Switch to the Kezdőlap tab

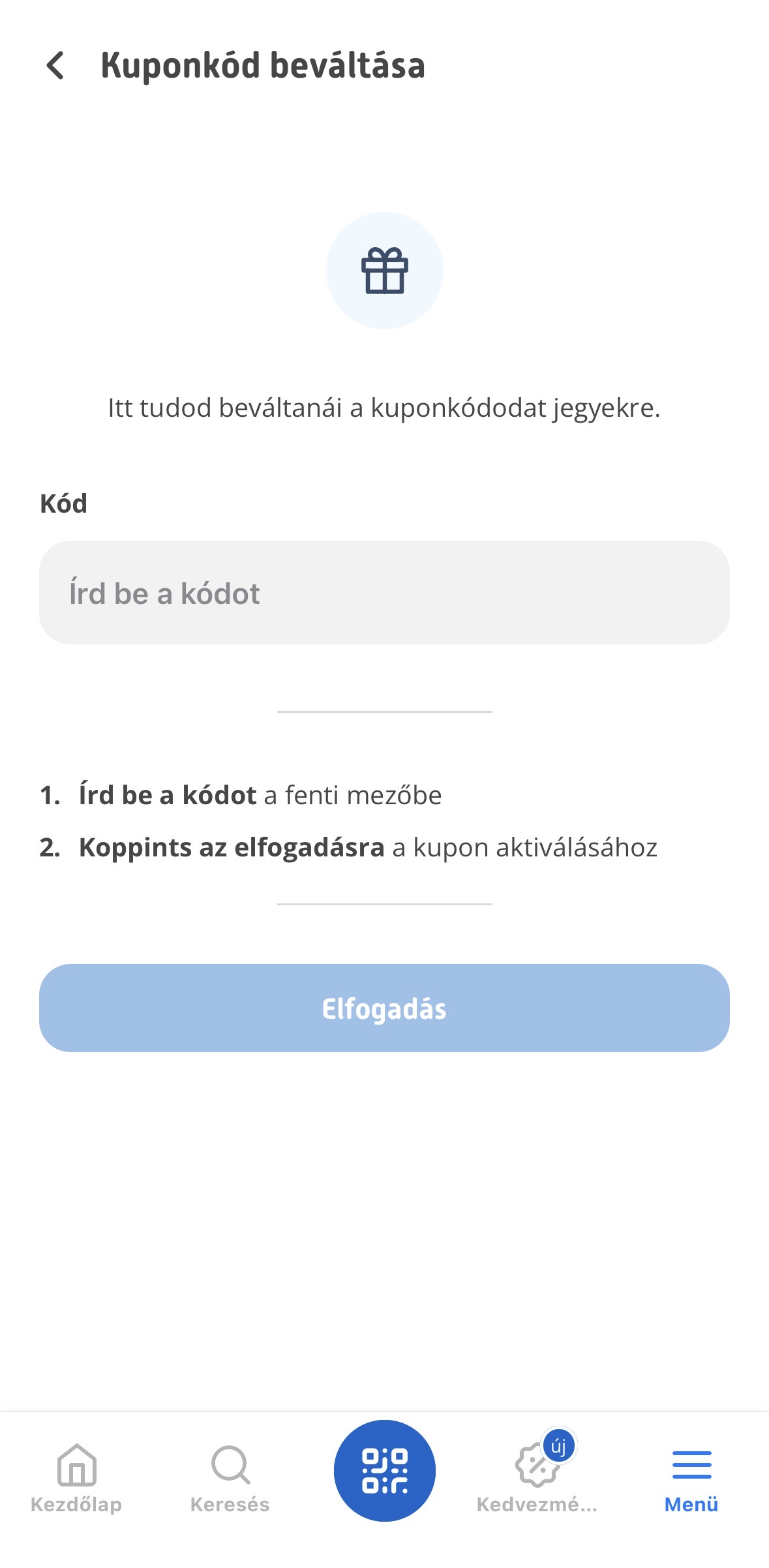pyautogui.click(x=77, y=1478)
